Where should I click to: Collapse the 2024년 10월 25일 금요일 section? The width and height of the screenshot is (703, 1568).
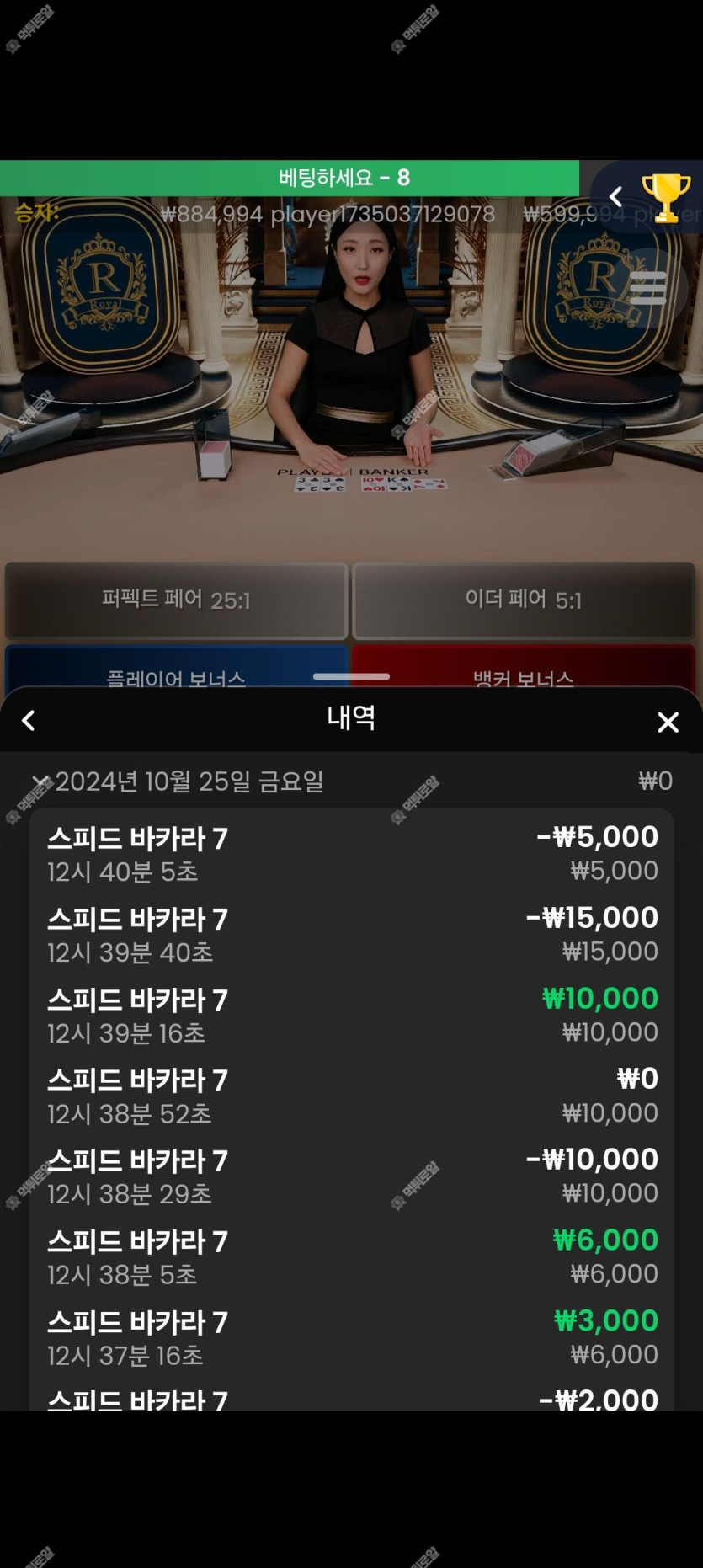(x=40, y=782)
